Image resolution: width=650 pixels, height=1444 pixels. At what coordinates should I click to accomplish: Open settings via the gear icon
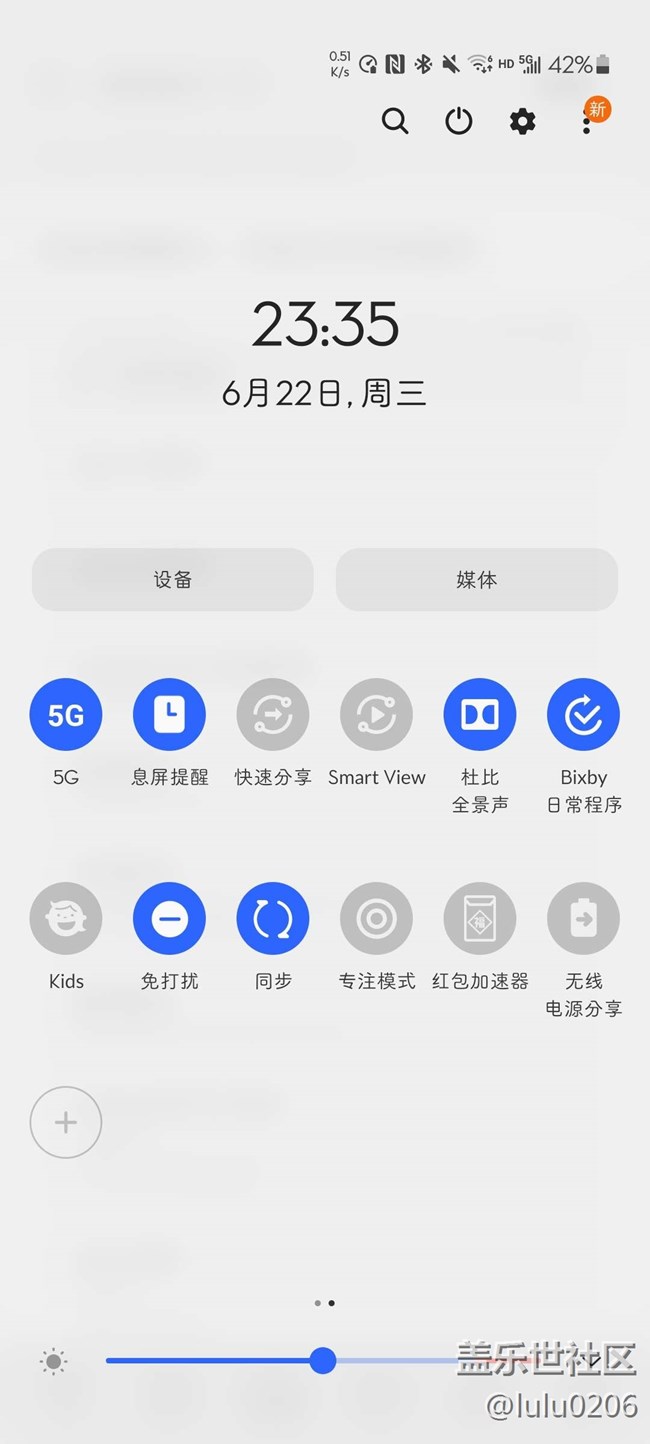click(522, 122)
